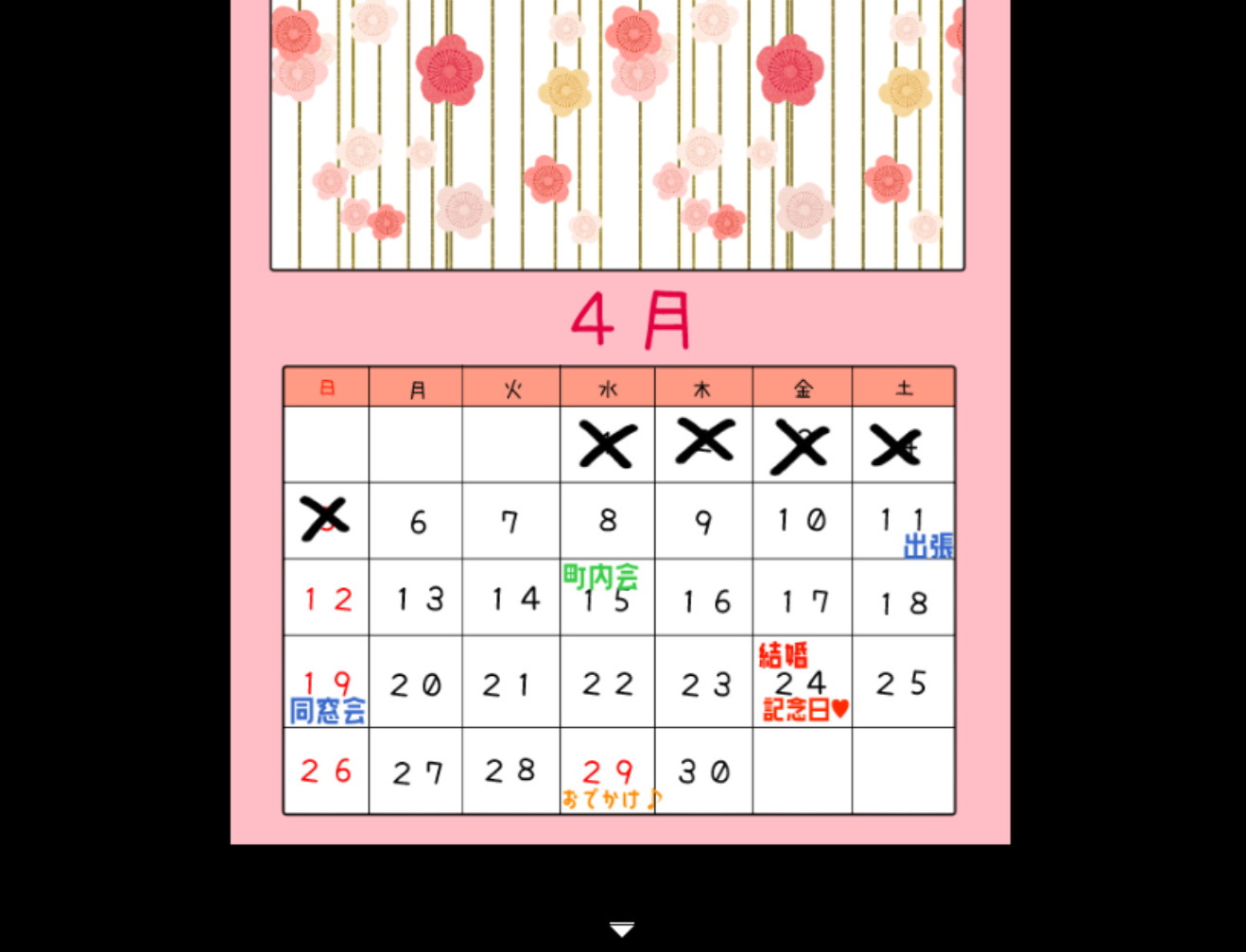This screenshot has width=1246, height=952.
Task: Tap the down arrow to step back
Action: 622,929
